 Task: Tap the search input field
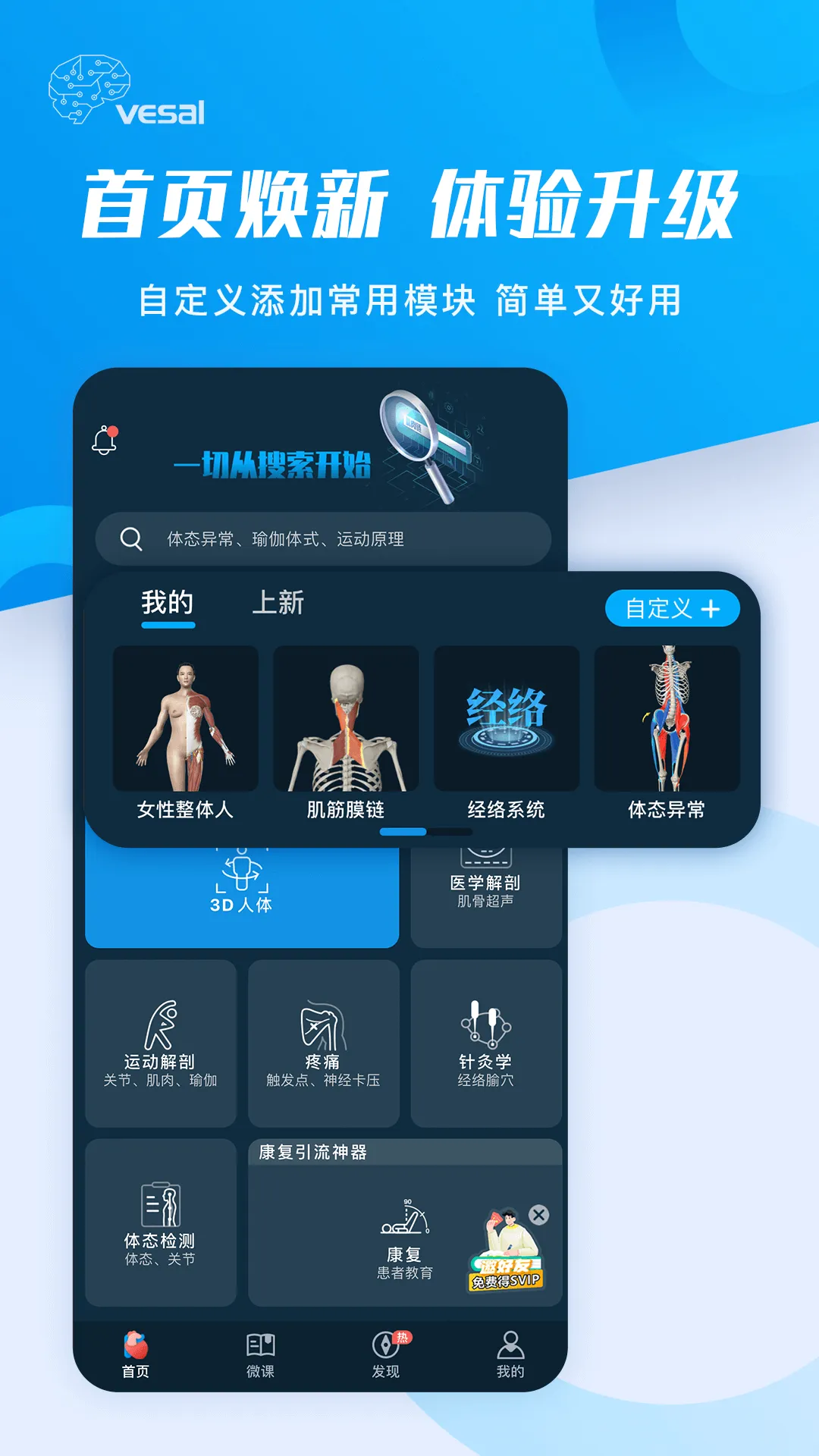pos(326,539)
